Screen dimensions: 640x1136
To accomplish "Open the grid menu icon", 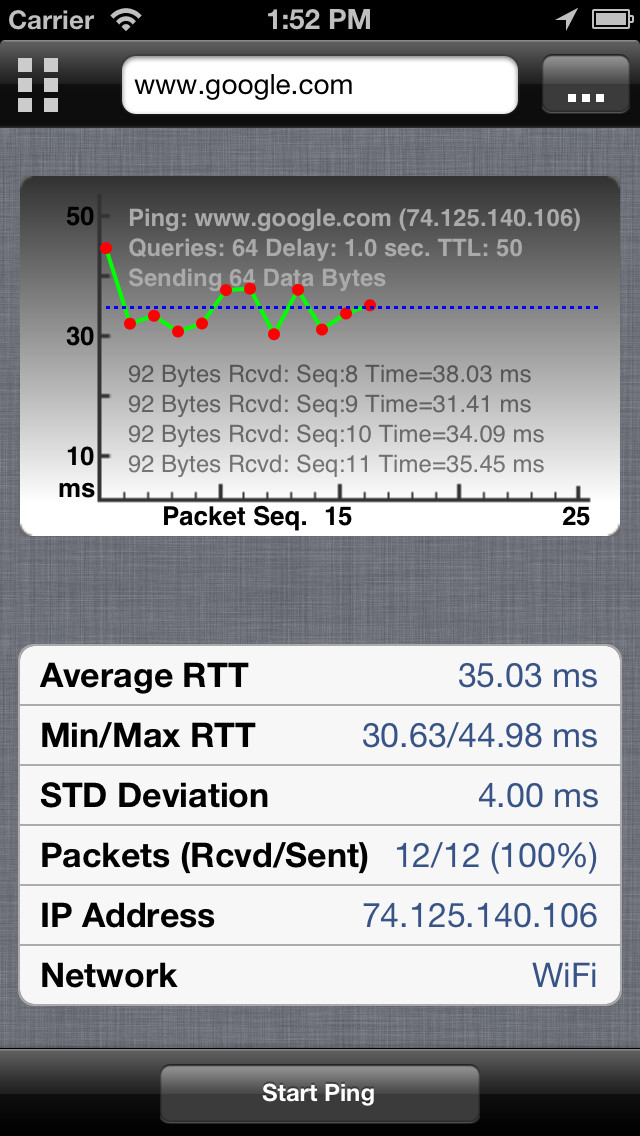I will 38,85.
